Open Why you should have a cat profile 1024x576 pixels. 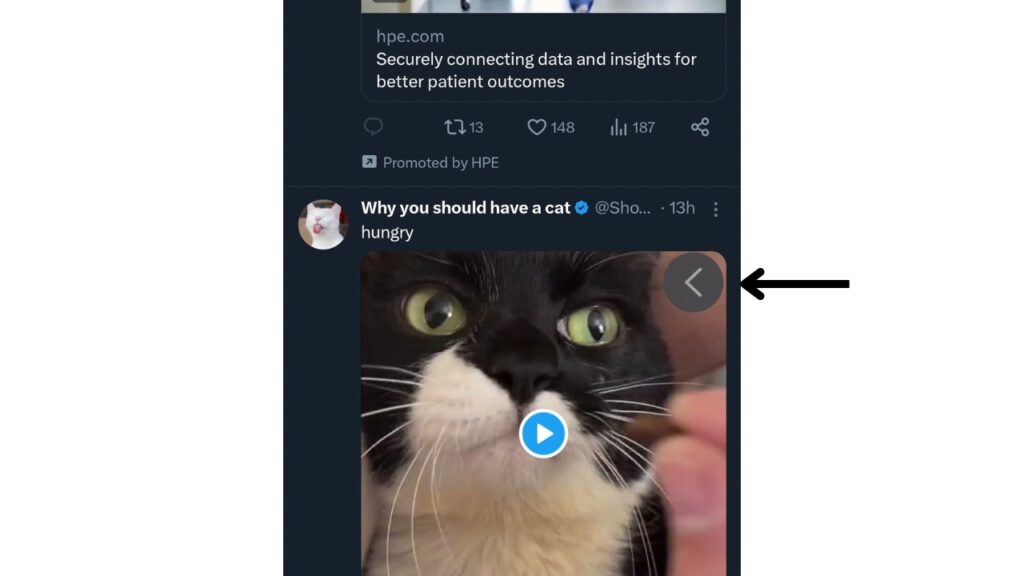(x=465, y=208)
